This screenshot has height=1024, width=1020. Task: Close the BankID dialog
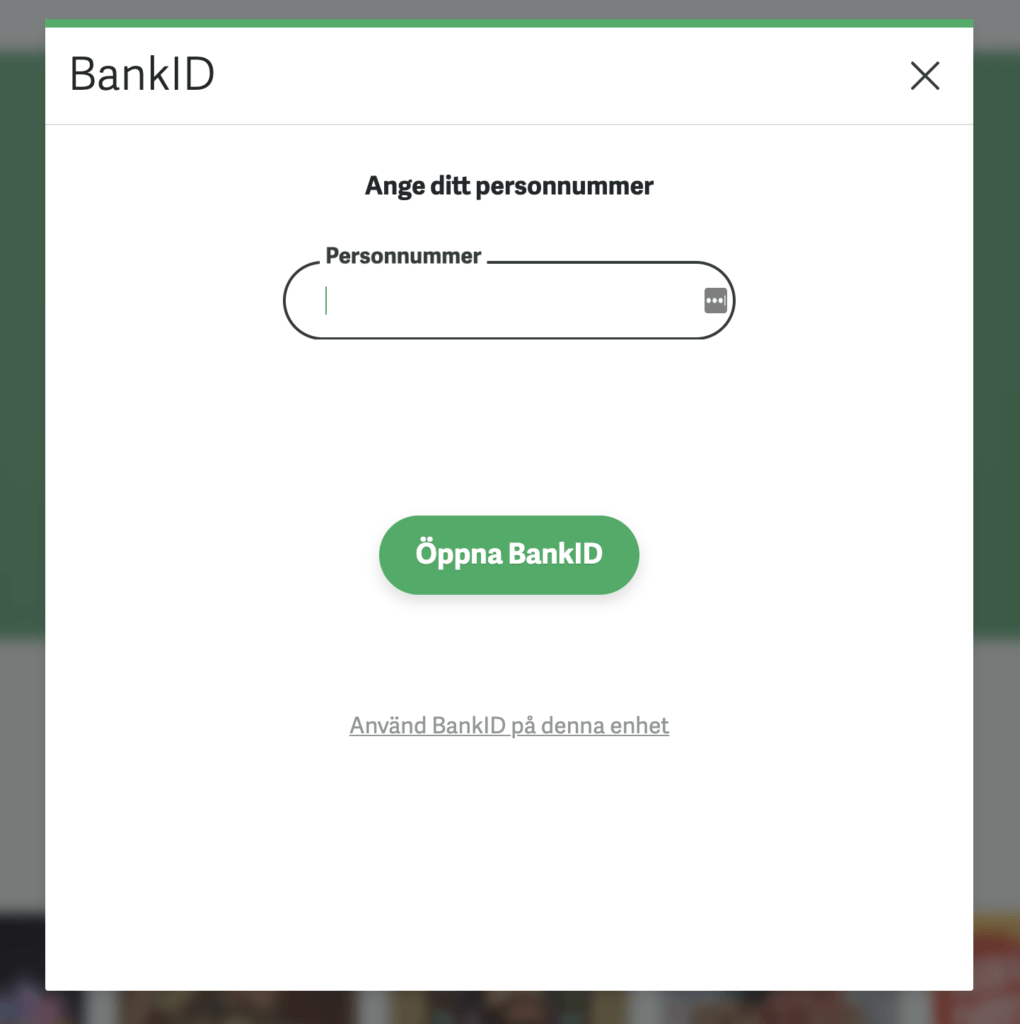[x=925, y=76]
